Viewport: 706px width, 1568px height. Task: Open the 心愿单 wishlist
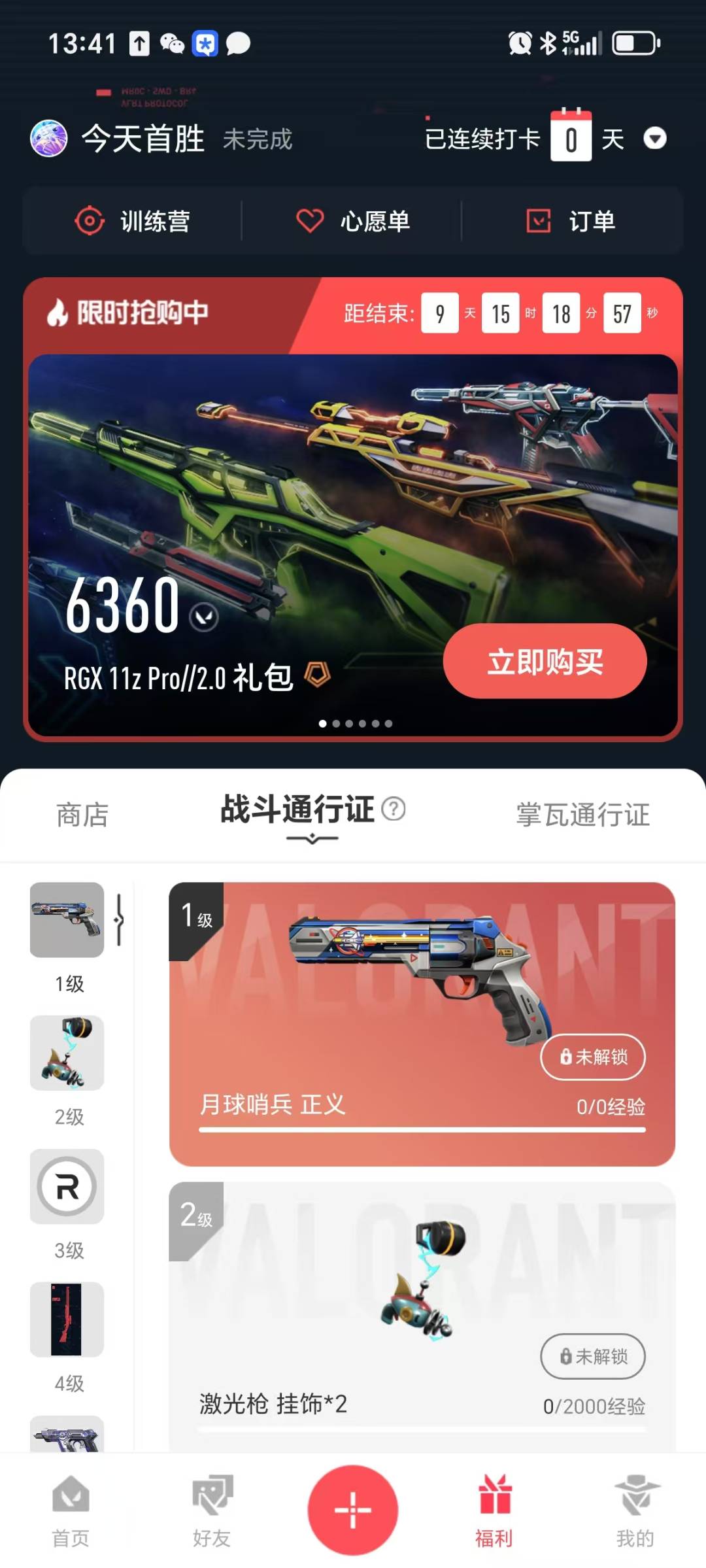[353, 221]
